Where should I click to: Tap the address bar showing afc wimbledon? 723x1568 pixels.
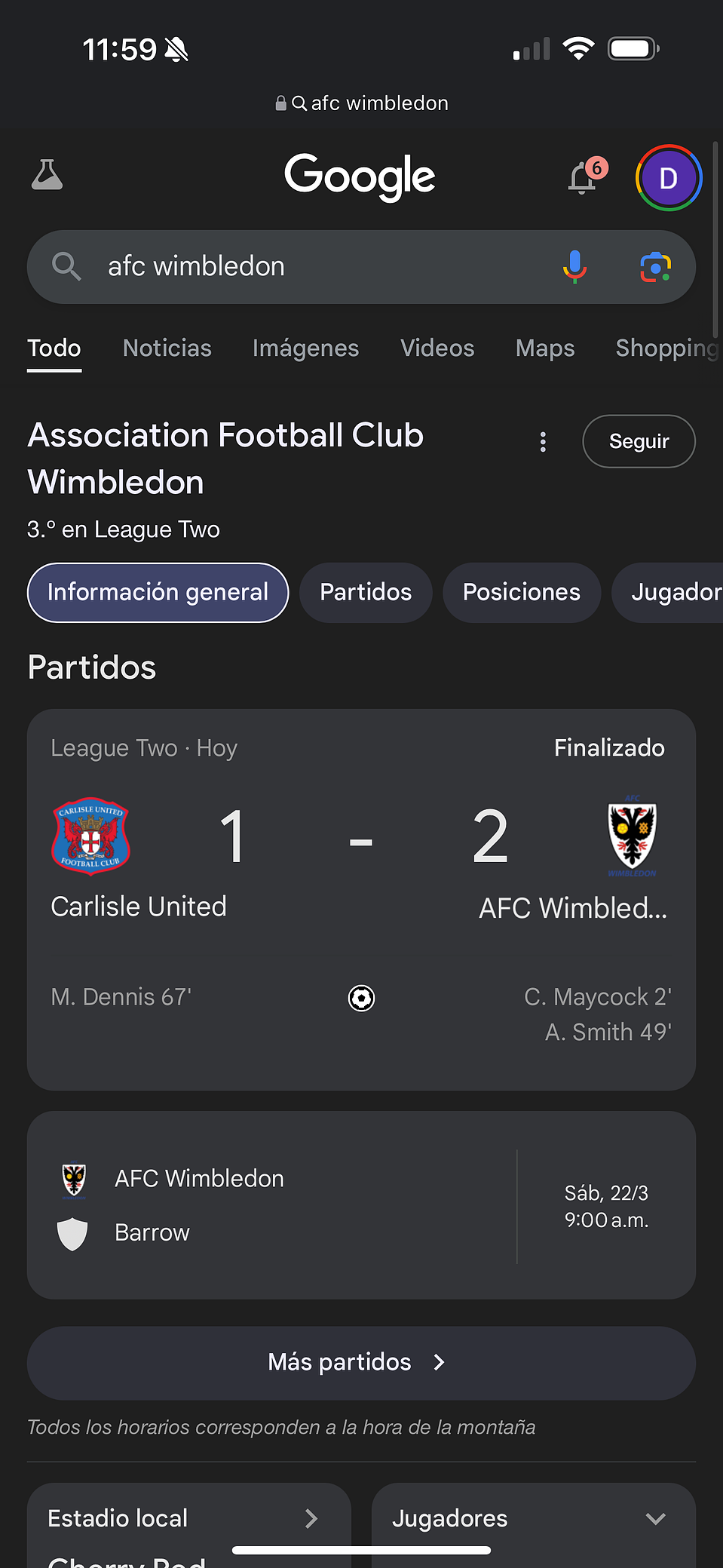point(362,103)
